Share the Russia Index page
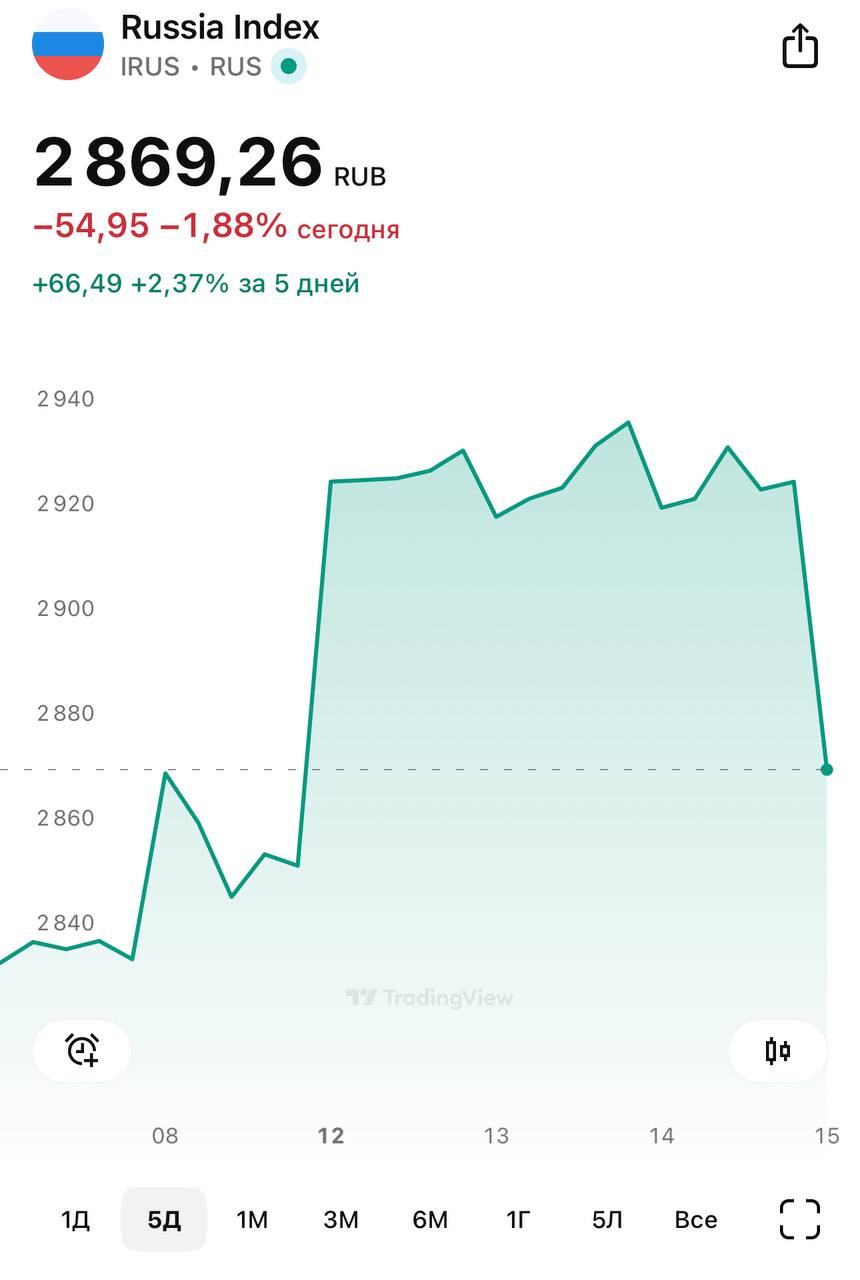This screenshot has width=860, height=1280. pyautogui.click(x=800, y=46)
